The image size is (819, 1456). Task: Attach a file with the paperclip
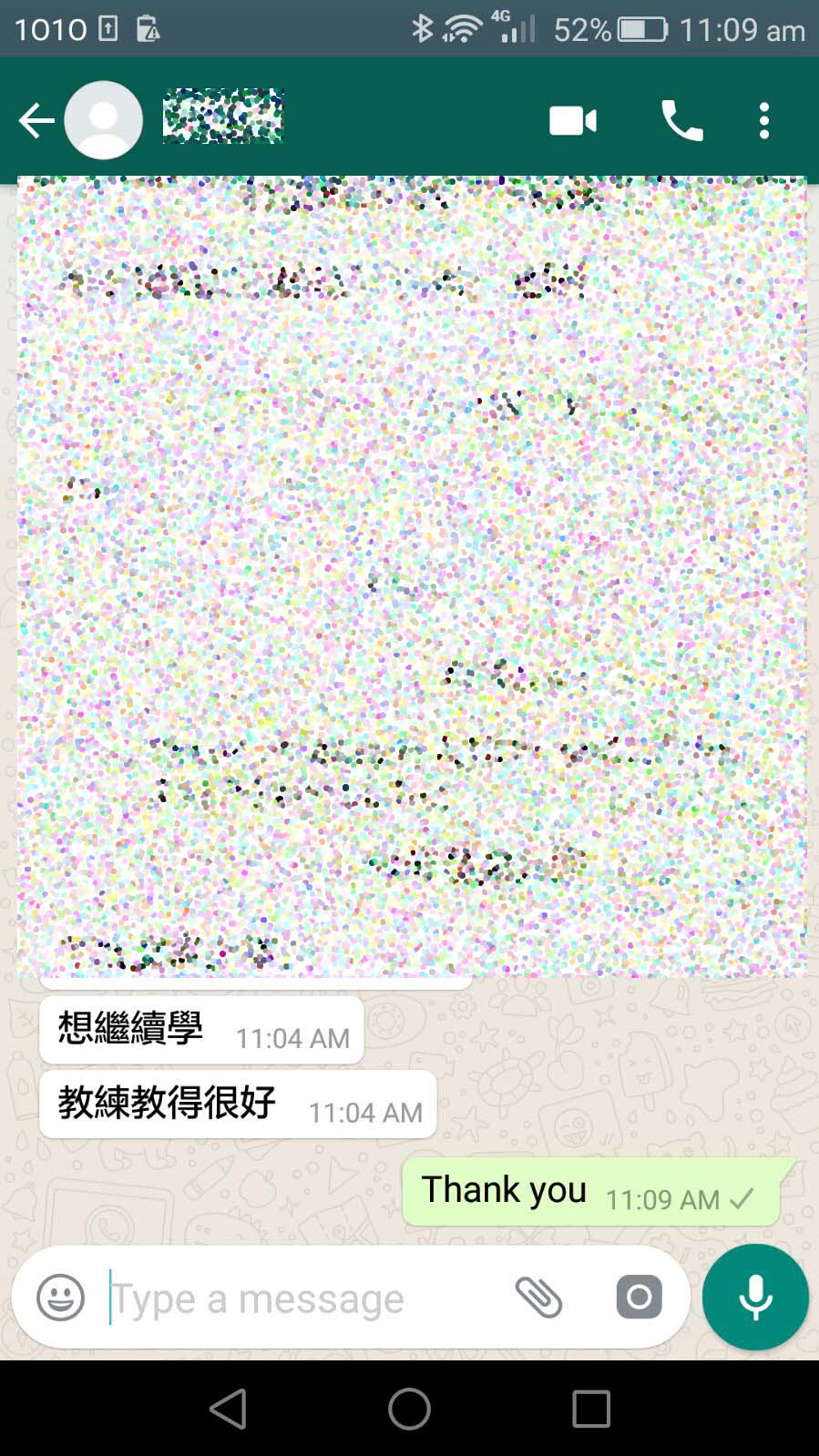538,1298
